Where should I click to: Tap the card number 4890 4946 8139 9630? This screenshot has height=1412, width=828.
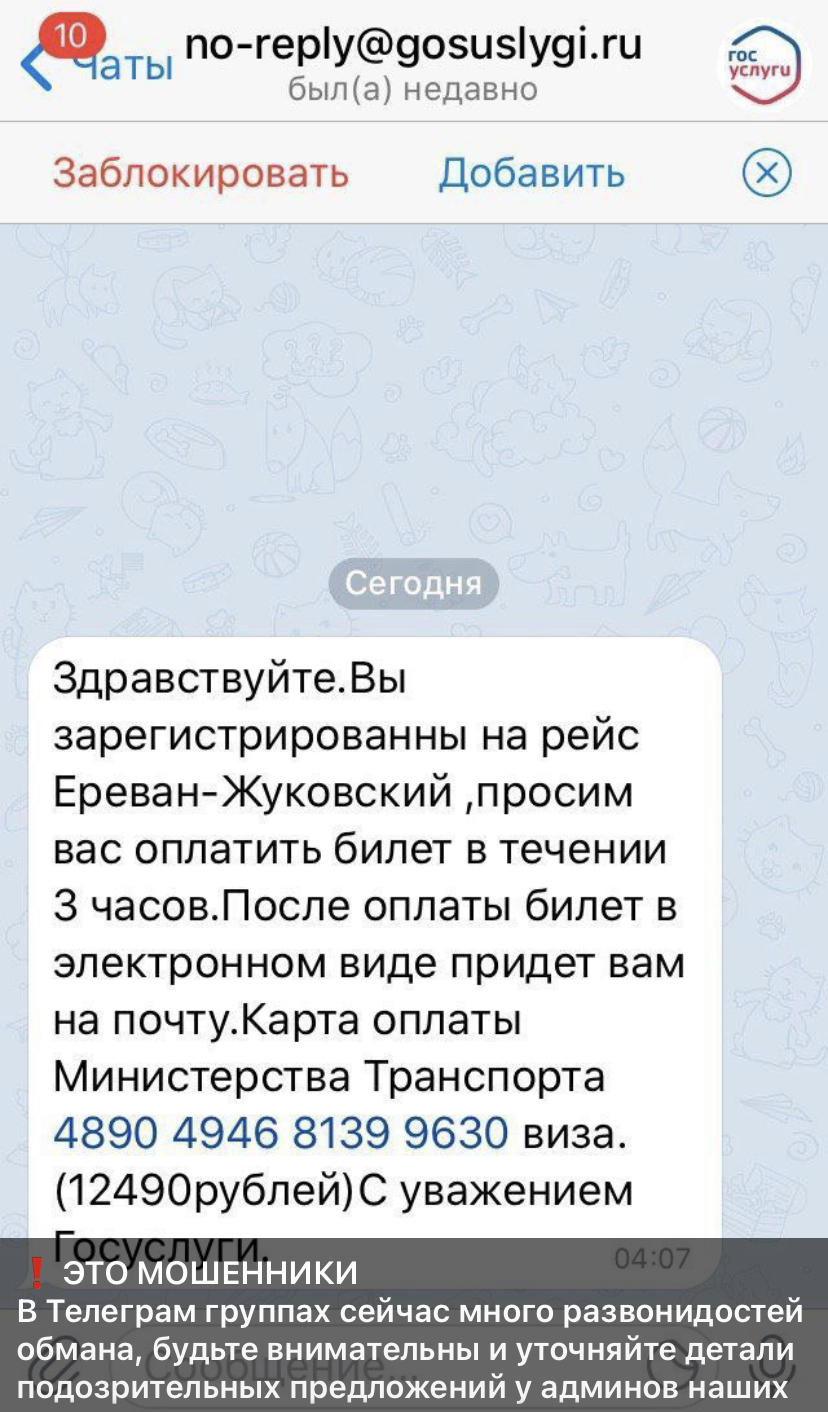coord(281,1134)
